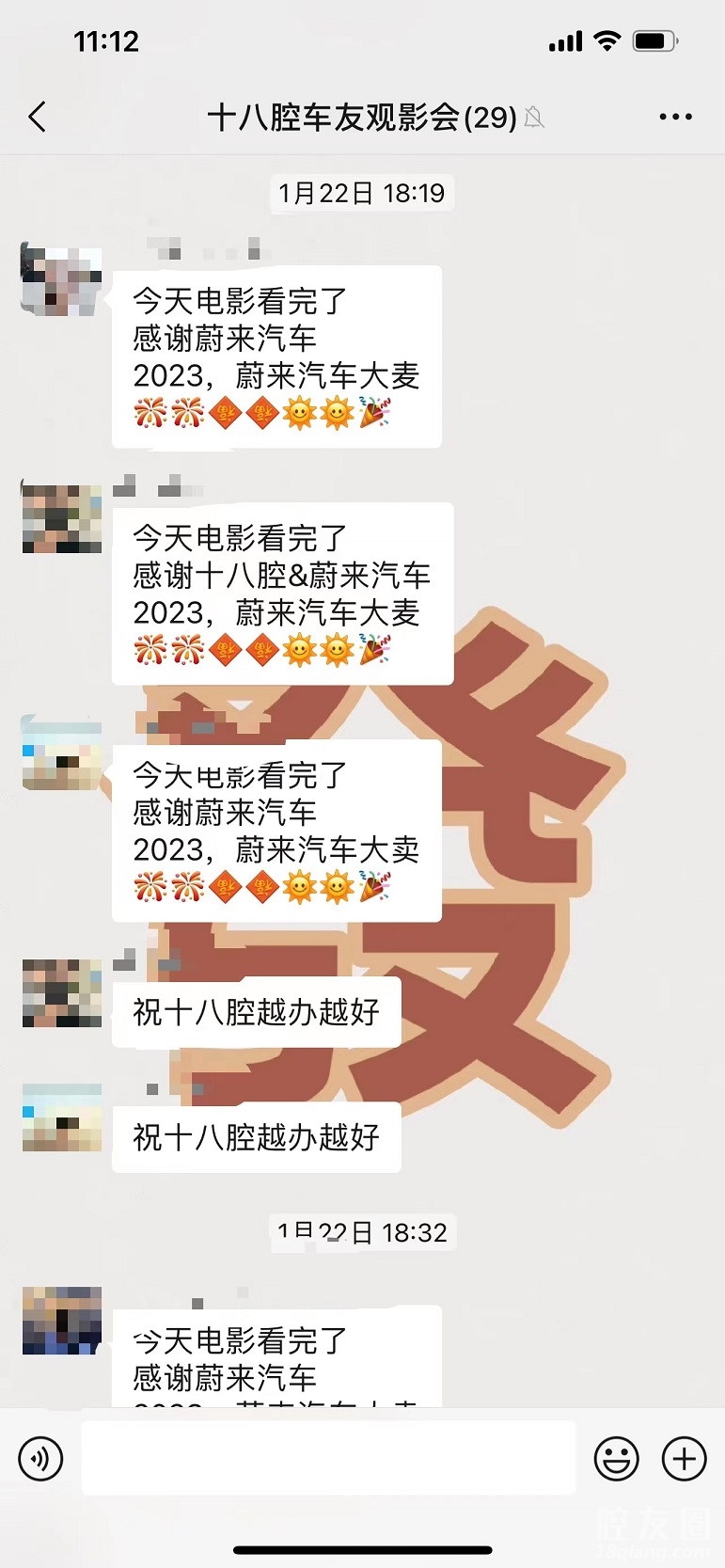
Task: Switch to voice message input
Action: (40, 1459)
